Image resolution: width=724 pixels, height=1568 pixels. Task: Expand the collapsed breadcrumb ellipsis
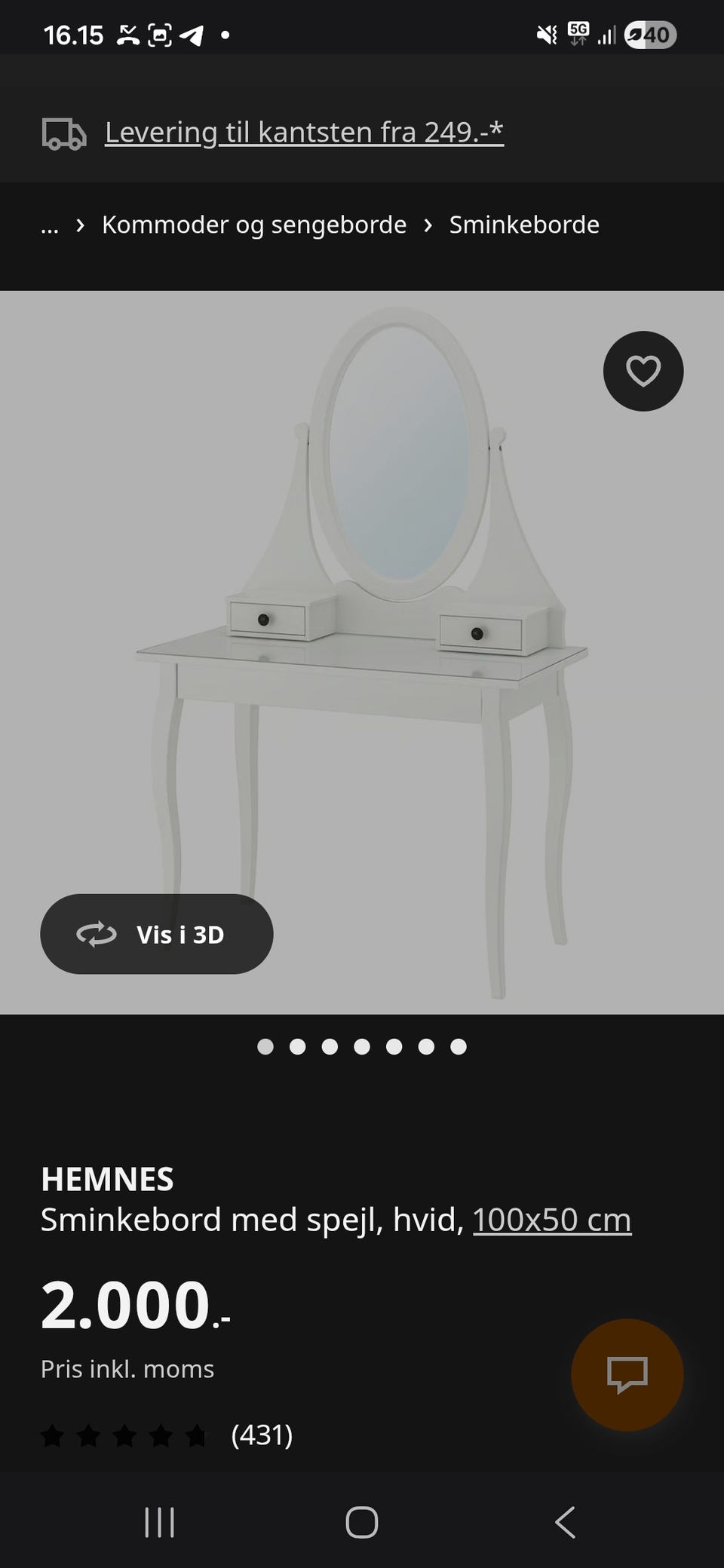coord(50,225)
